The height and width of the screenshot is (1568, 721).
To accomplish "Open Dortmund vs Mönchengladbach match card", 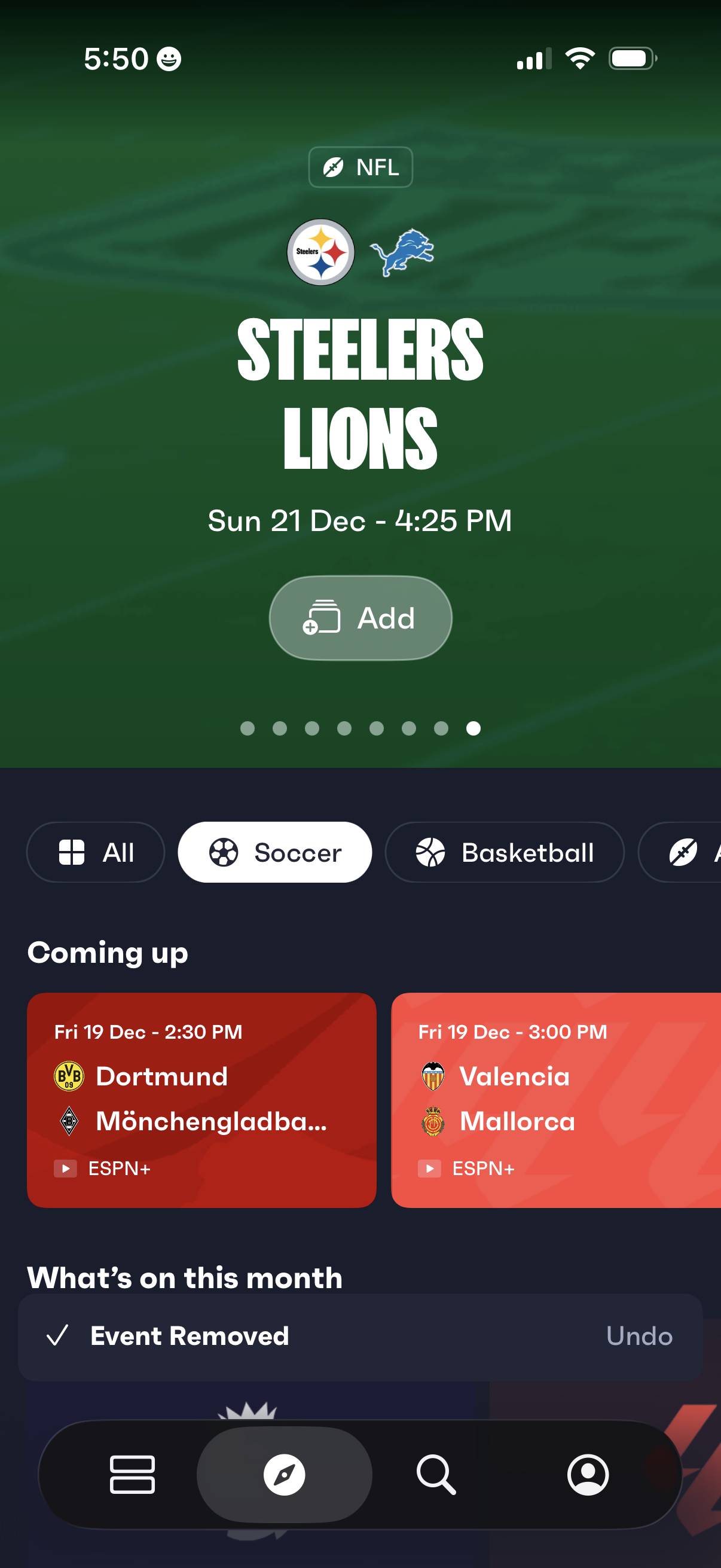I will click(201, 1099).
